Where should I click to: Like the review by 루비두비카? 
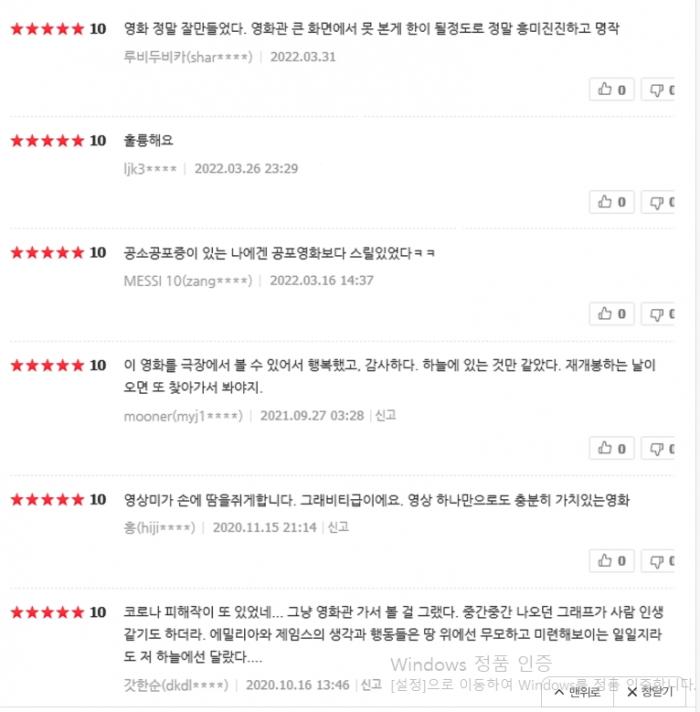tap(611, 90)
